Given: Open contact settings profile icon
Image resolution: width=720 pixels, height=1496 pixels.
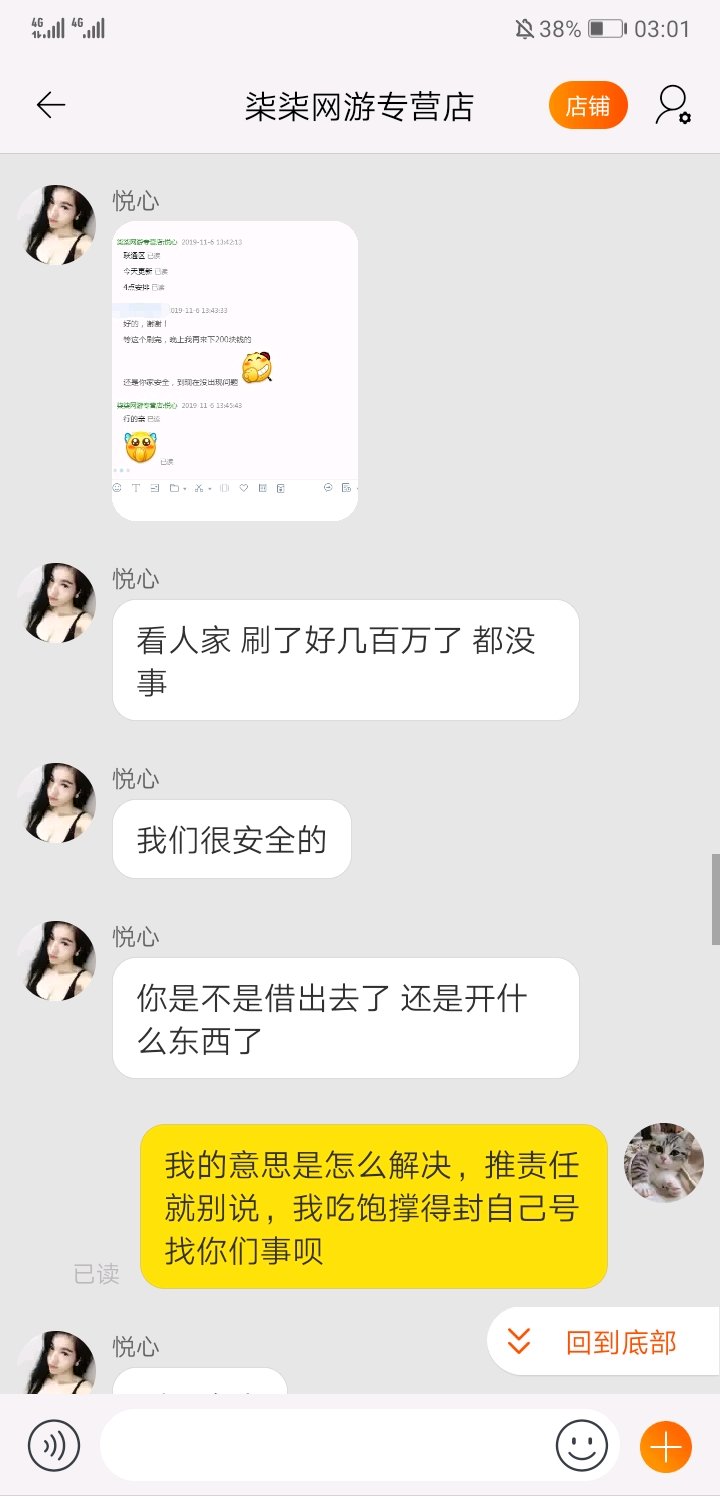Looking at the screenshot, I should point(672,105).
